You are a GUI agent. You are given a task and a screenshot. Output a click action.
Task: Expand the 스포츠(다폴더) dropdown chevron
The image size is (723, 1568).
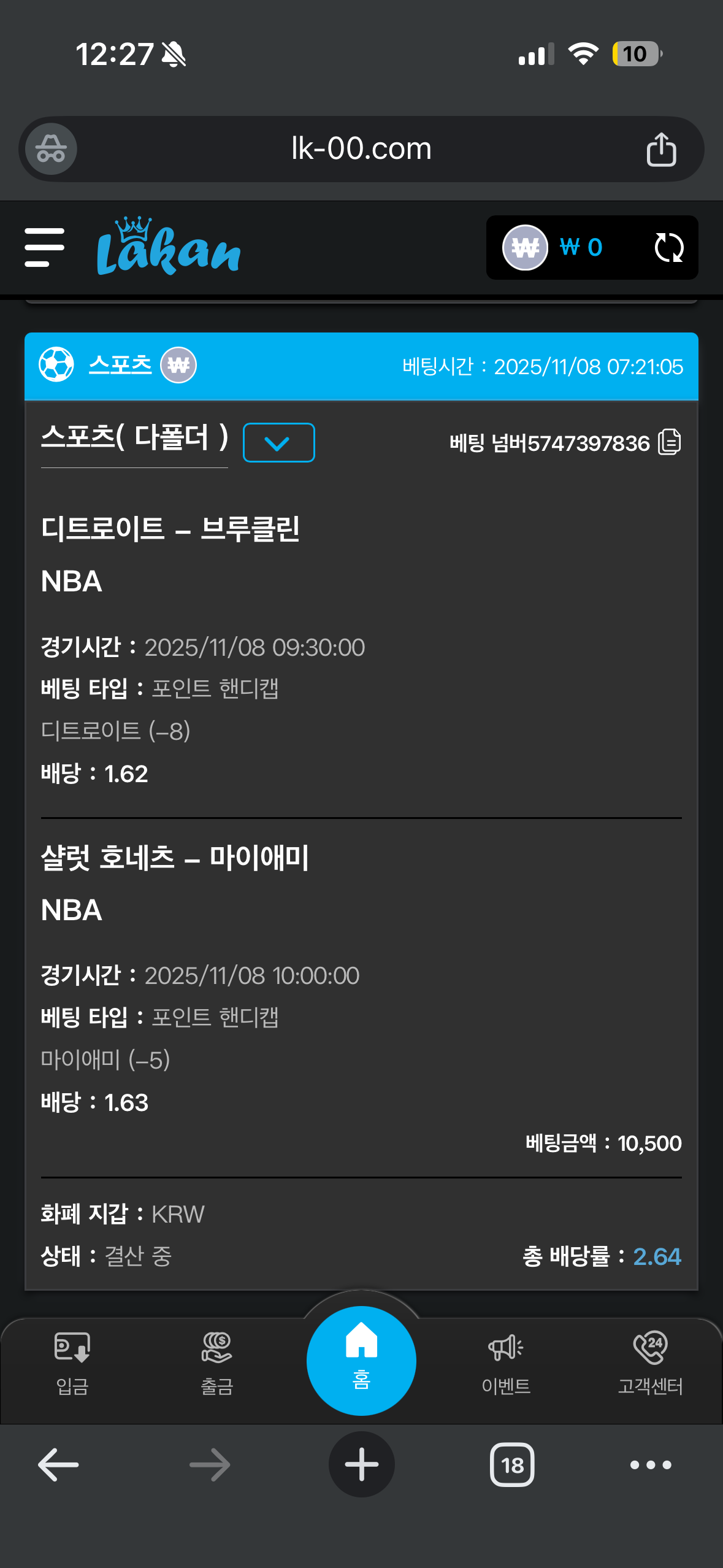[x=278, y=442]
